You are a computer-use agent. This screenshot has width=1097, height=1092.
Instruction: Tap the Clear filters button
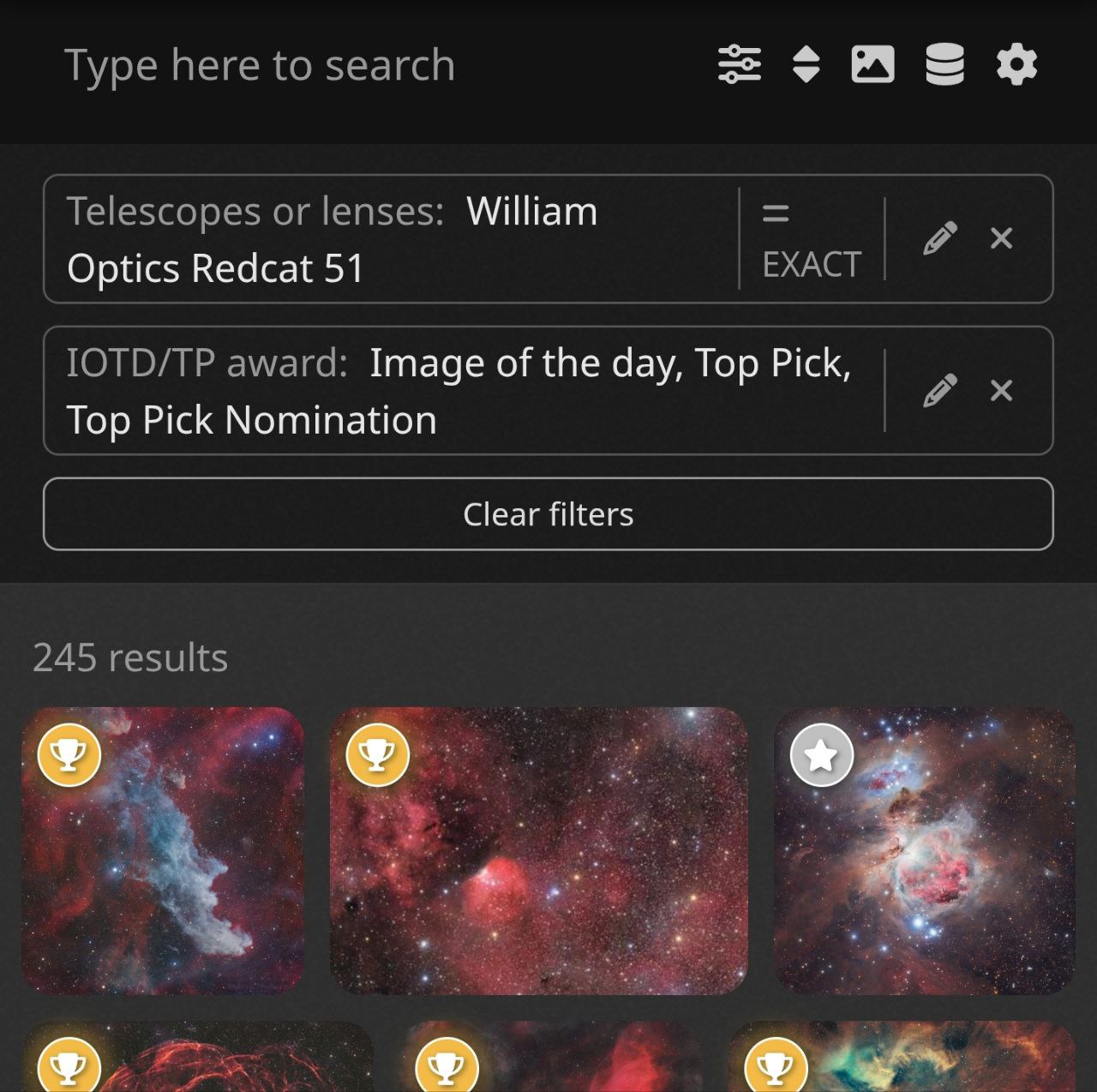[x=548, y=514]
